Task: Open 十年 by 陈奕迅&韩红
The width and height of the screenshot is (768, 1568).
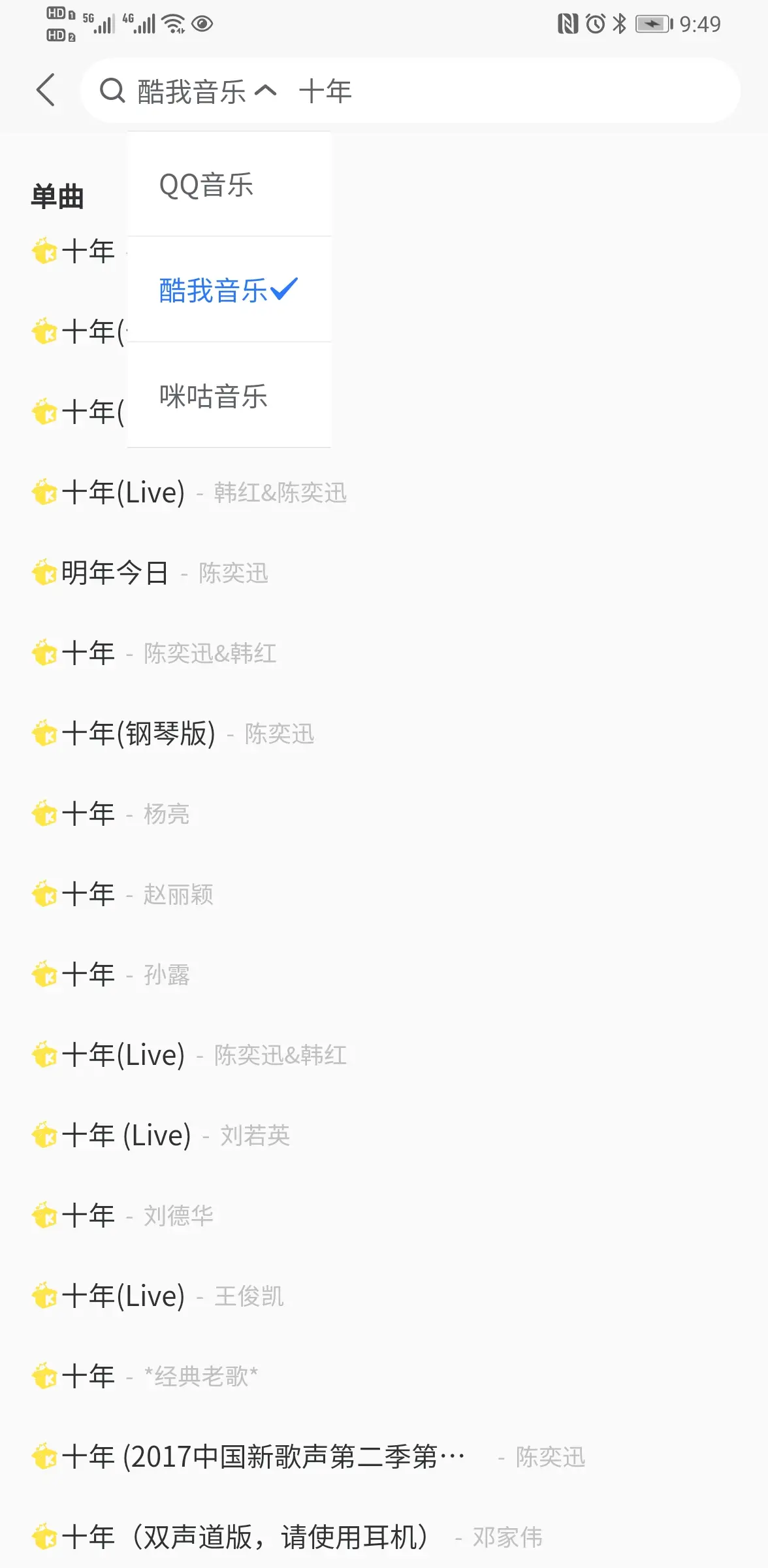Action: pos(168,653)
